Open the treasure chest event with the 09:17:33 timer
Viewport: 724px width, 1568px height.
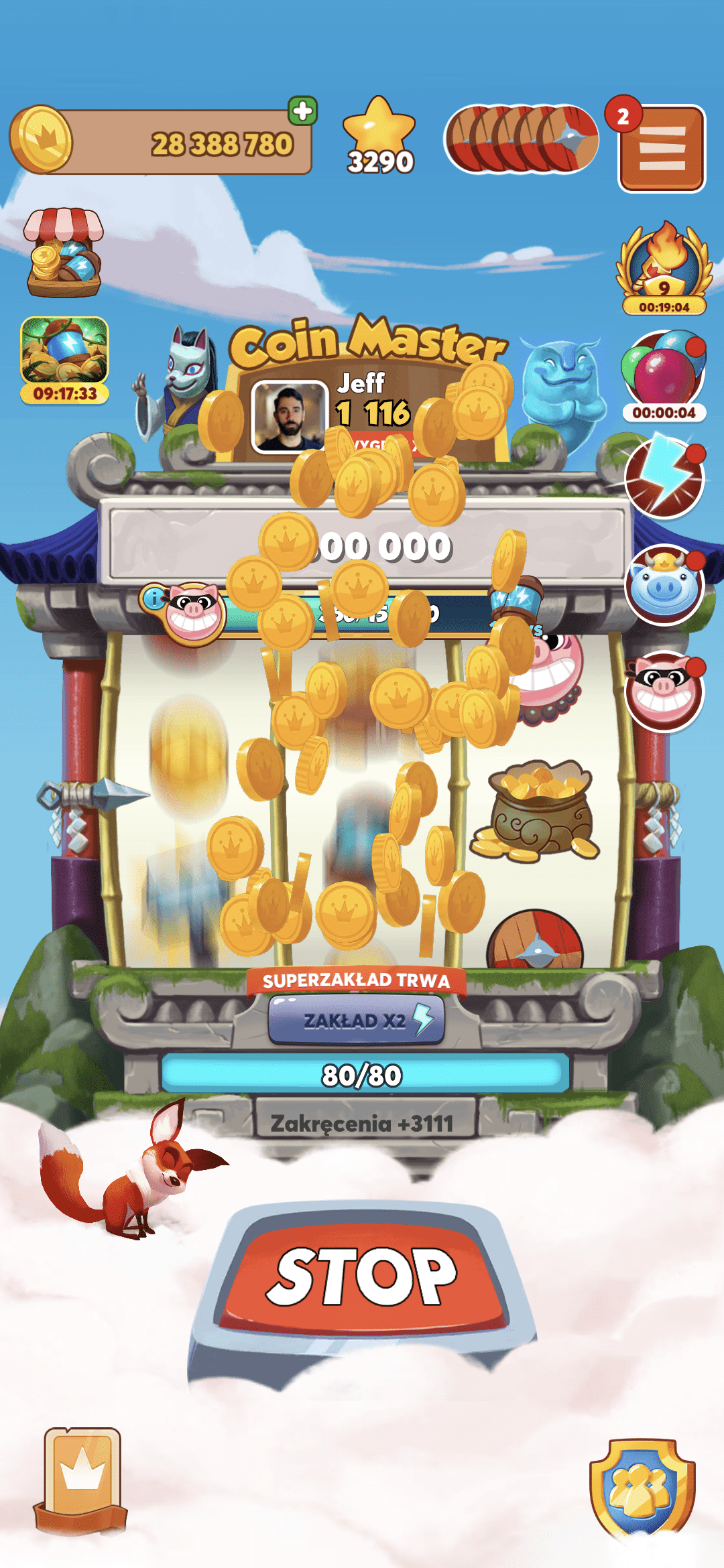[64, 361]
